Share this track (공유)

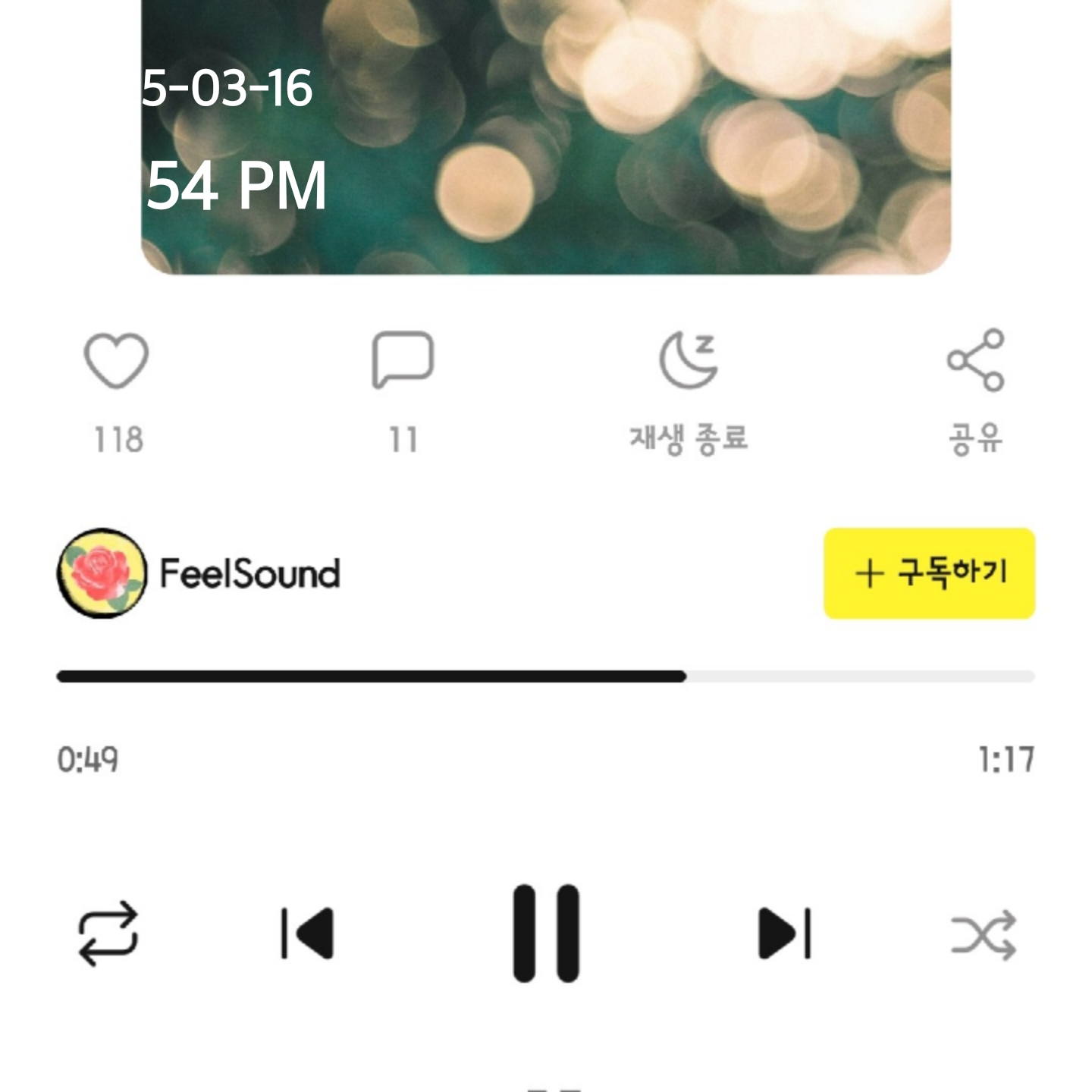[x=975, y=361]
